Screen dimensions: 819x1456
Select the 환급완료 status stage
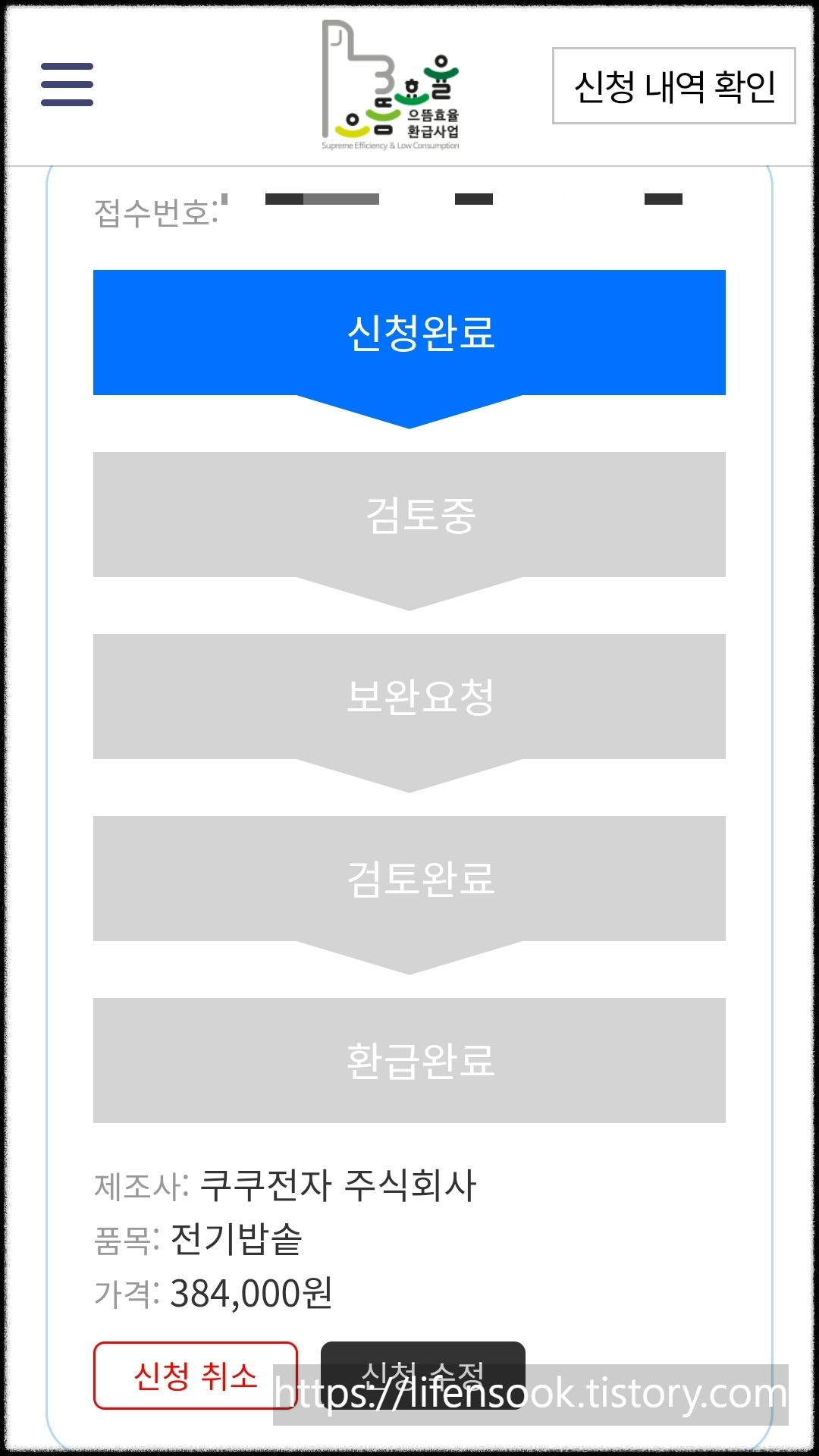coord(408,1059)
